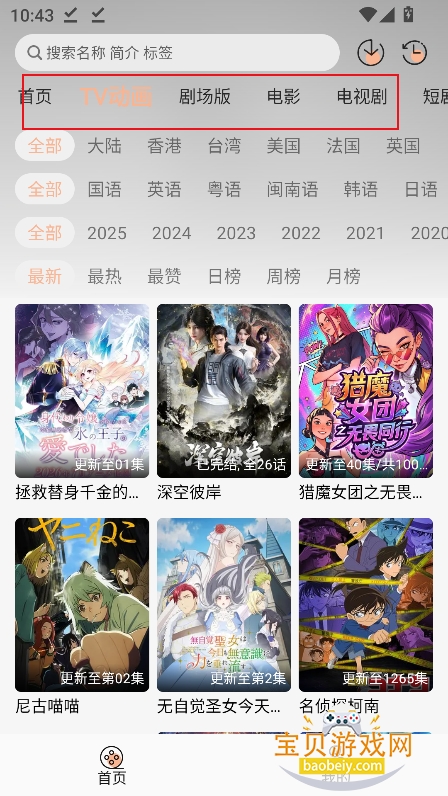This screenshot has width=448, height=796.
Task: Switch to the 电影 top tab
Action: 283,96
